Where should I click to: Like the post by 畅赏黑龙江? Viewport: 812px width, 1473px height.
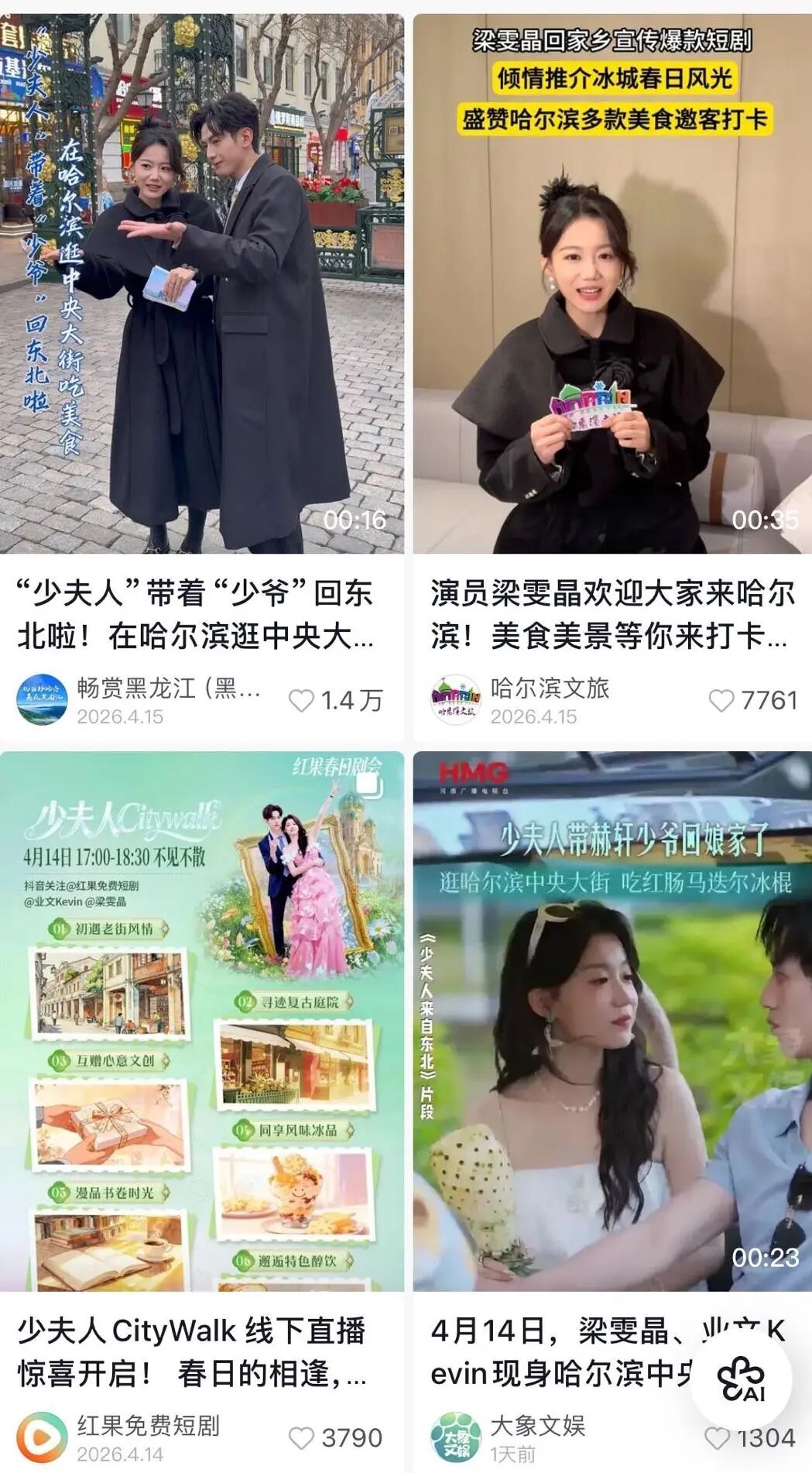[301, 701]
